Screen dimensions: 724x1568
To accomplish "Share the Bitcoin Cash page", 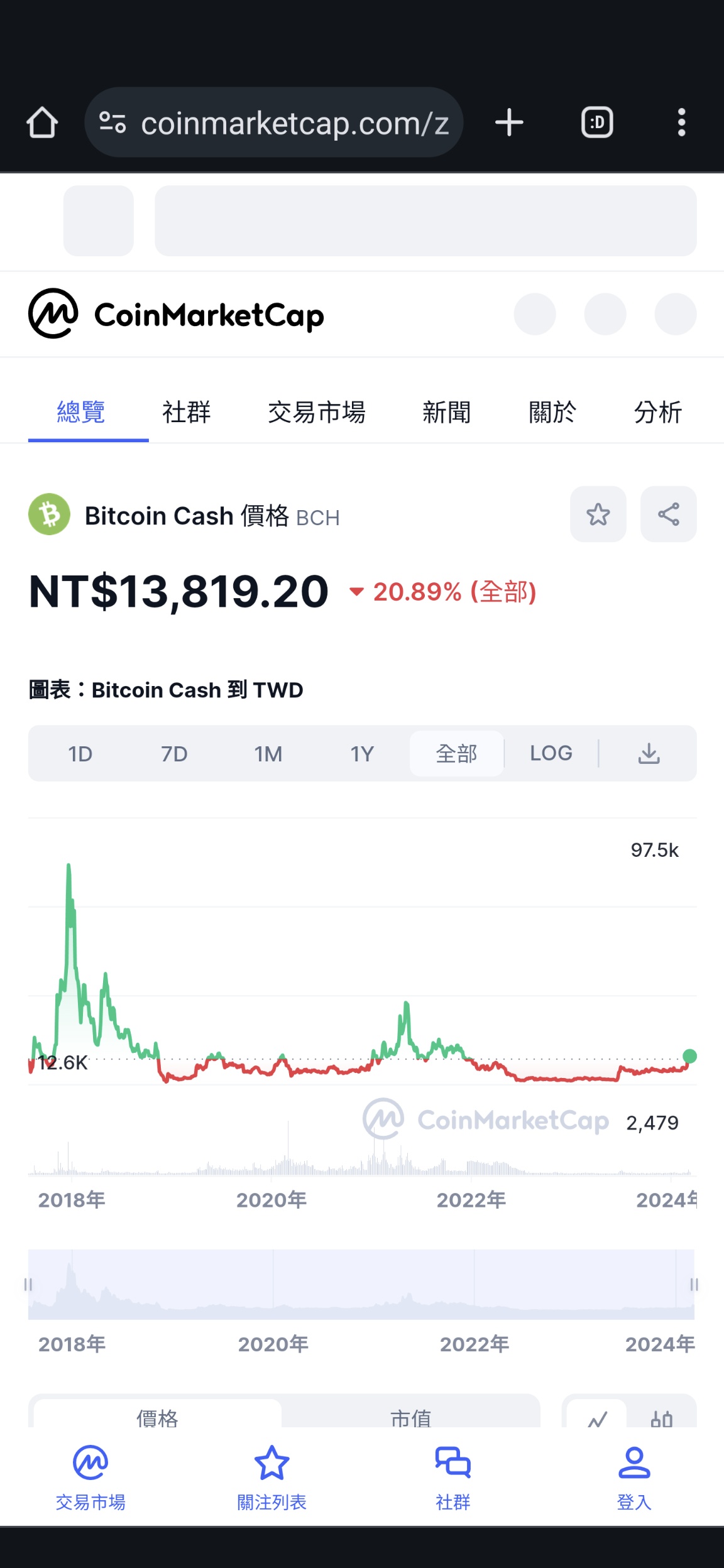I will tap(669, 514).
